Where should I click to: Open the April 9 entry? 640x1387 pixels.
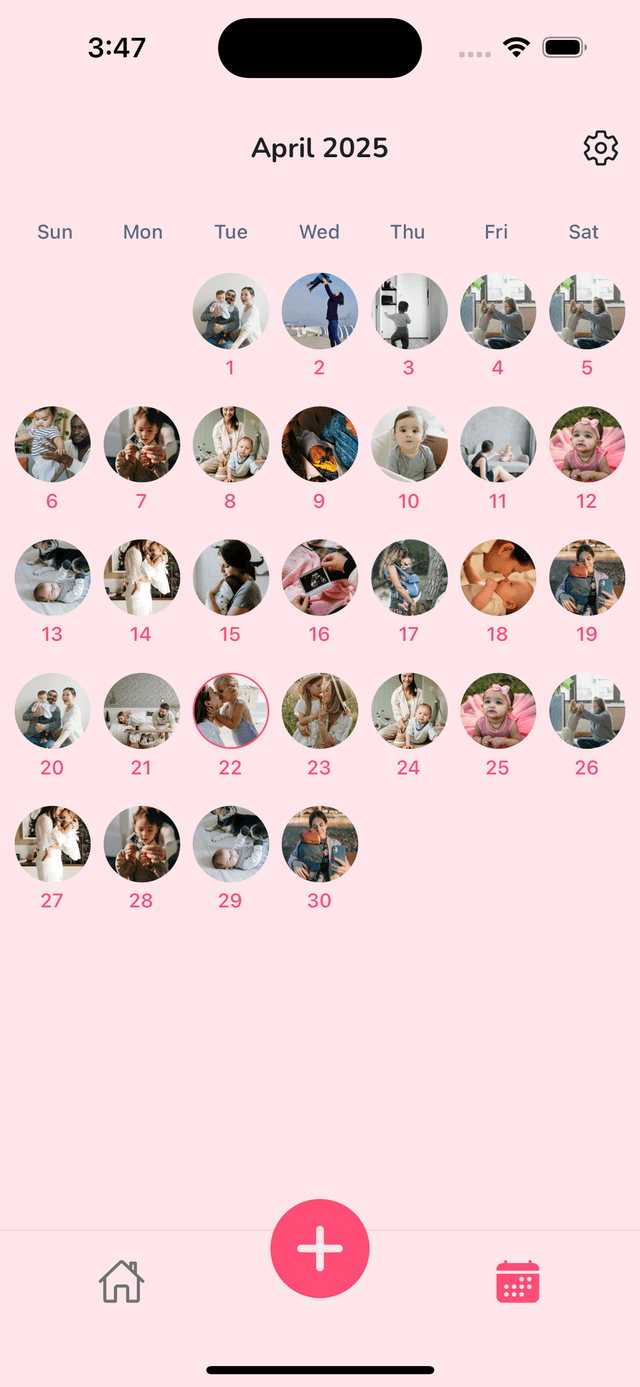click(320, 444)
